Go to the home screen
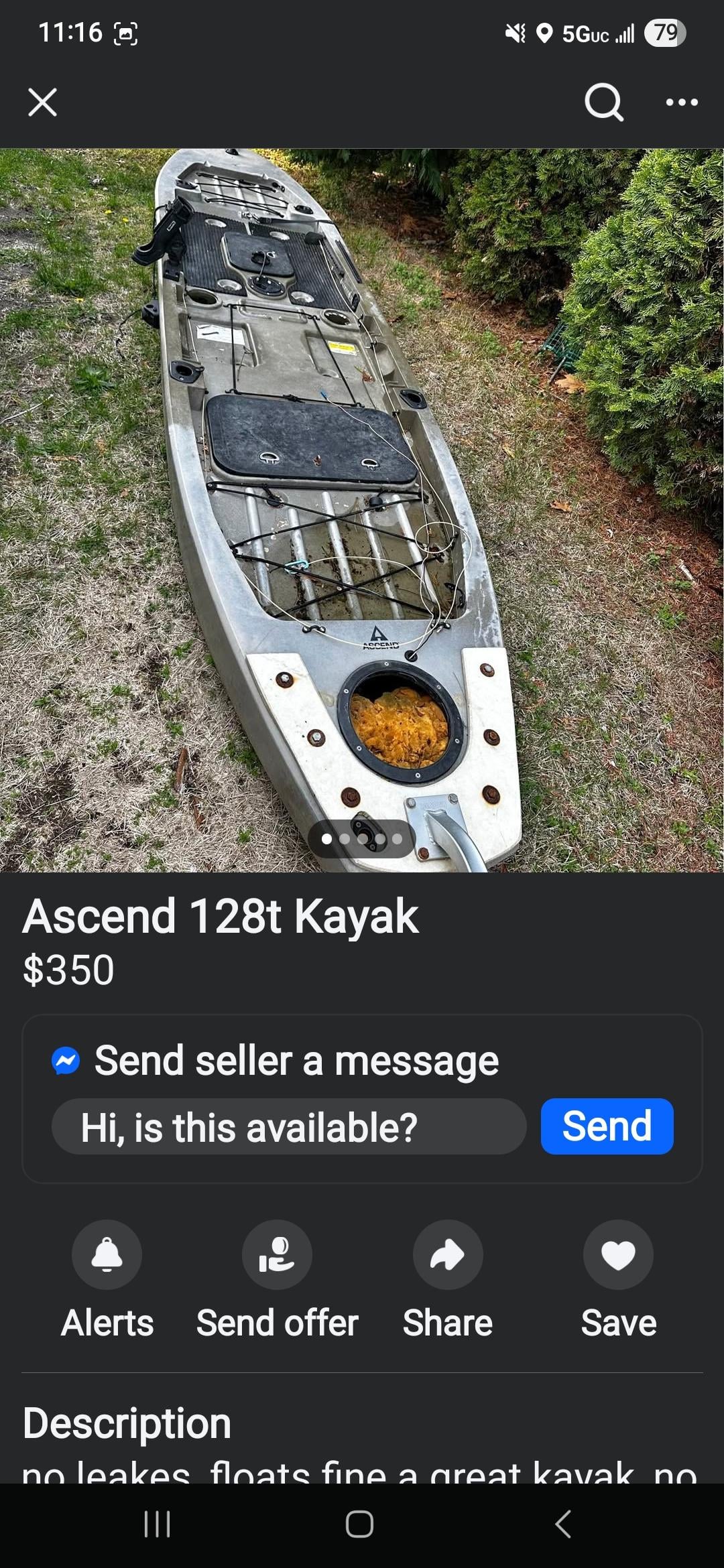The image size is (724, 1568). pos(359,1524)
